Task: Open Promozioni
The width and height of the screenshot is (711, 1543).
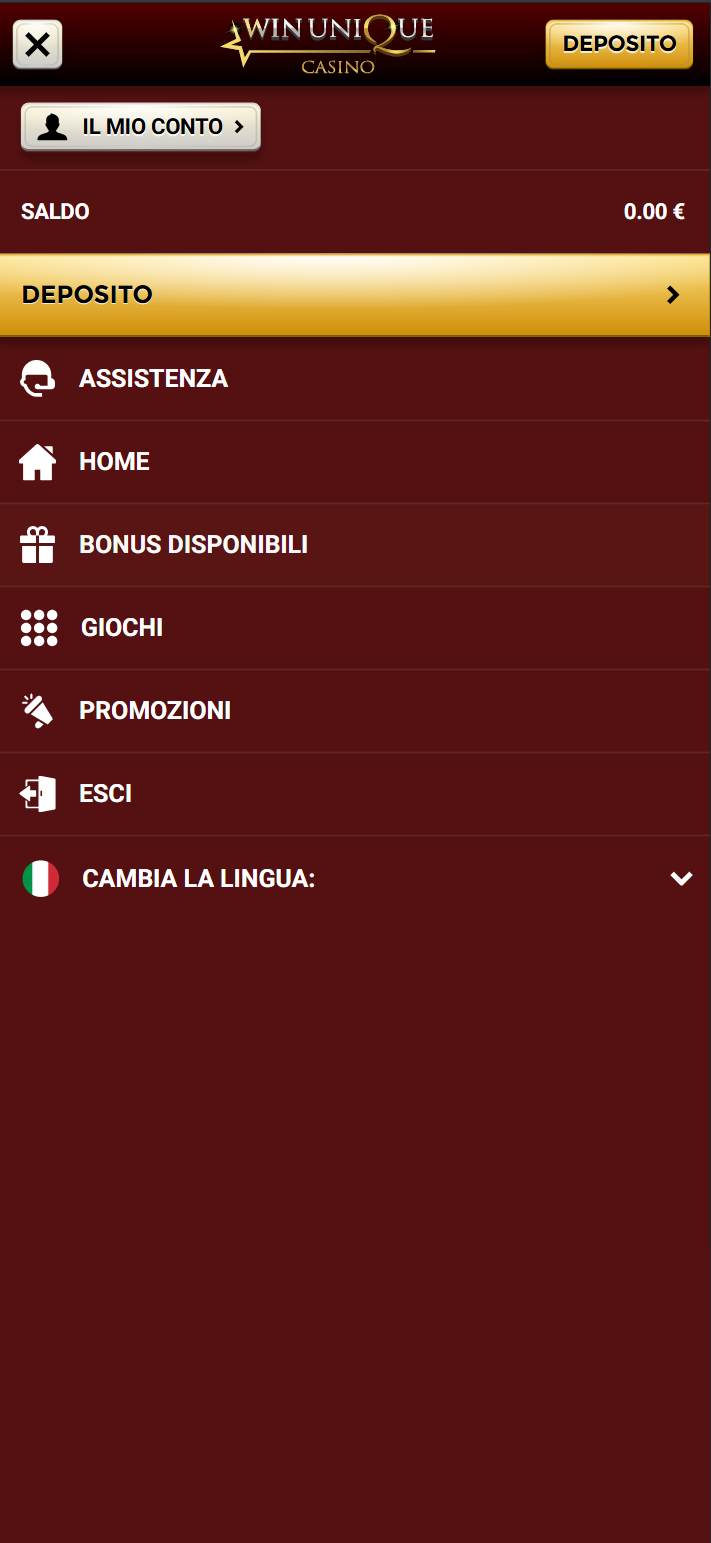Action: tap(155, 711)
